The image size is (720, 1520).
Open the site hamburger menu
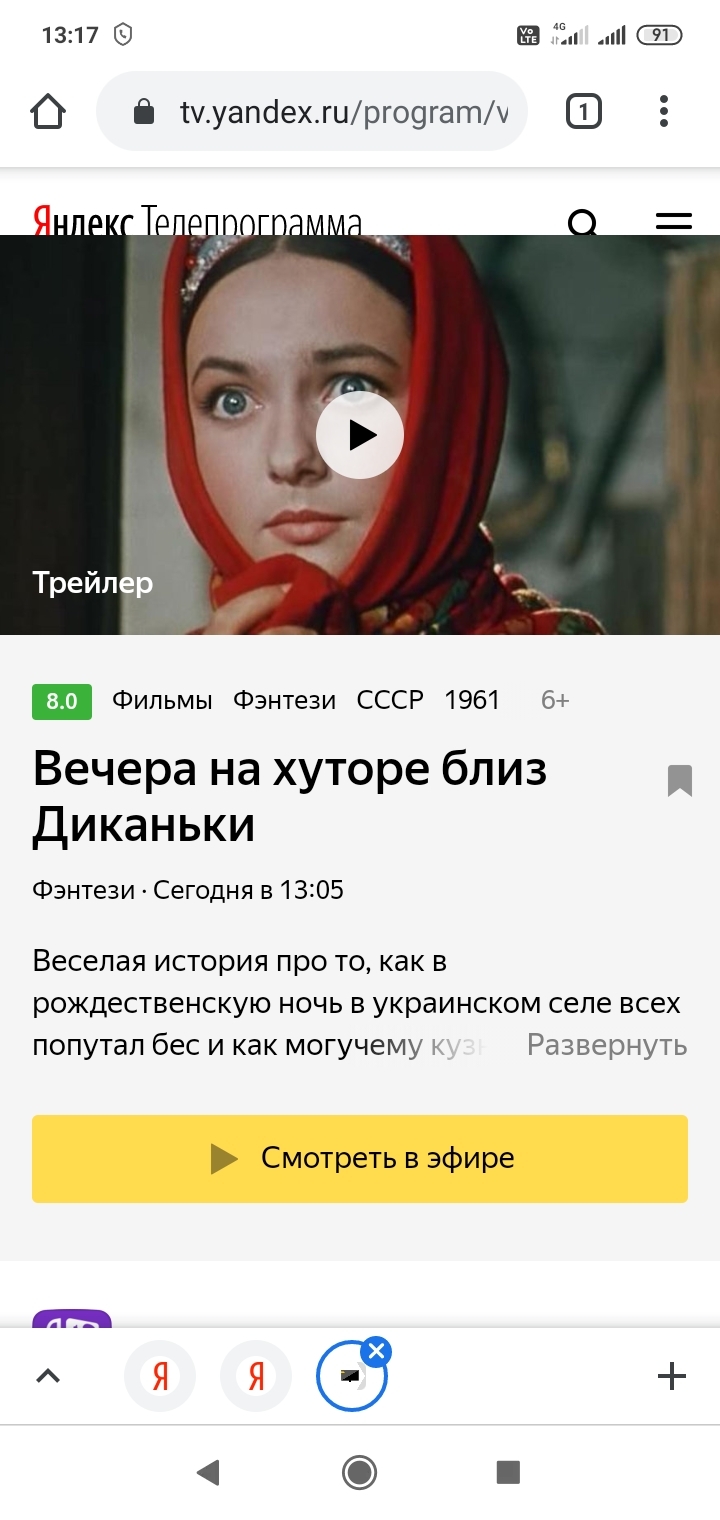pyautogui.click(x=673, y=222)
